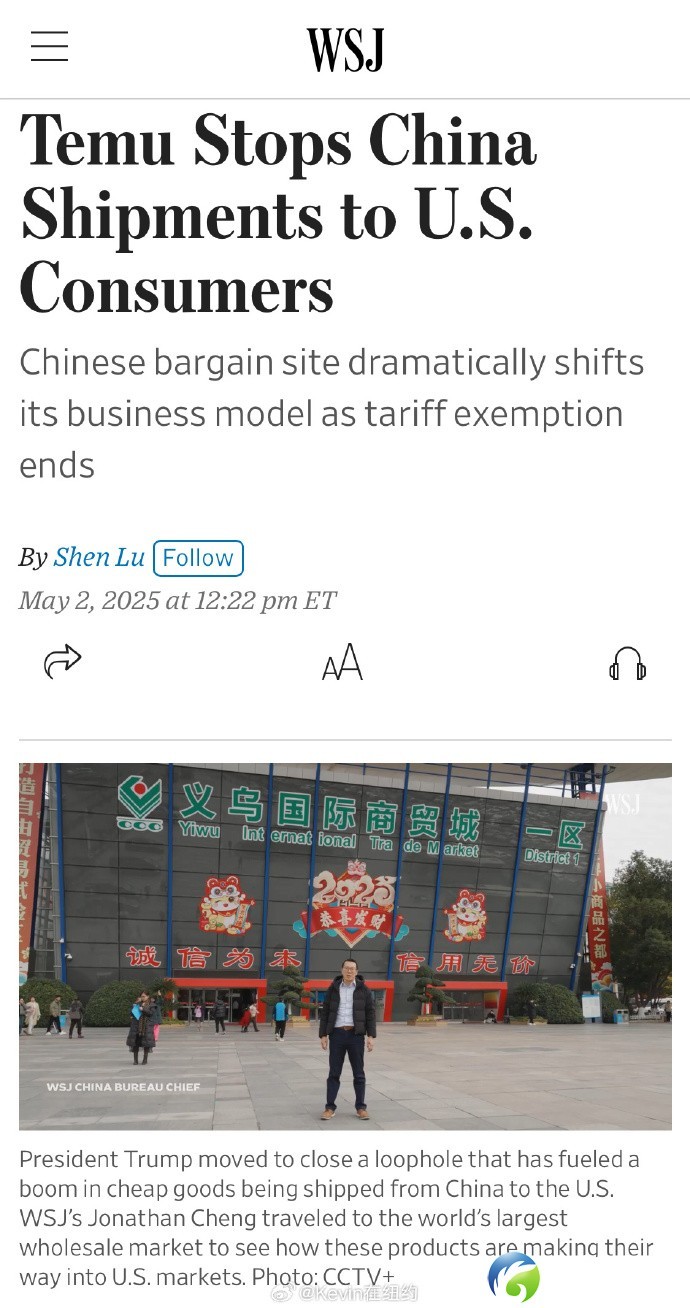690x1308 pixels.
Task: Adjust the article text size
Action: tap(342, 662)
